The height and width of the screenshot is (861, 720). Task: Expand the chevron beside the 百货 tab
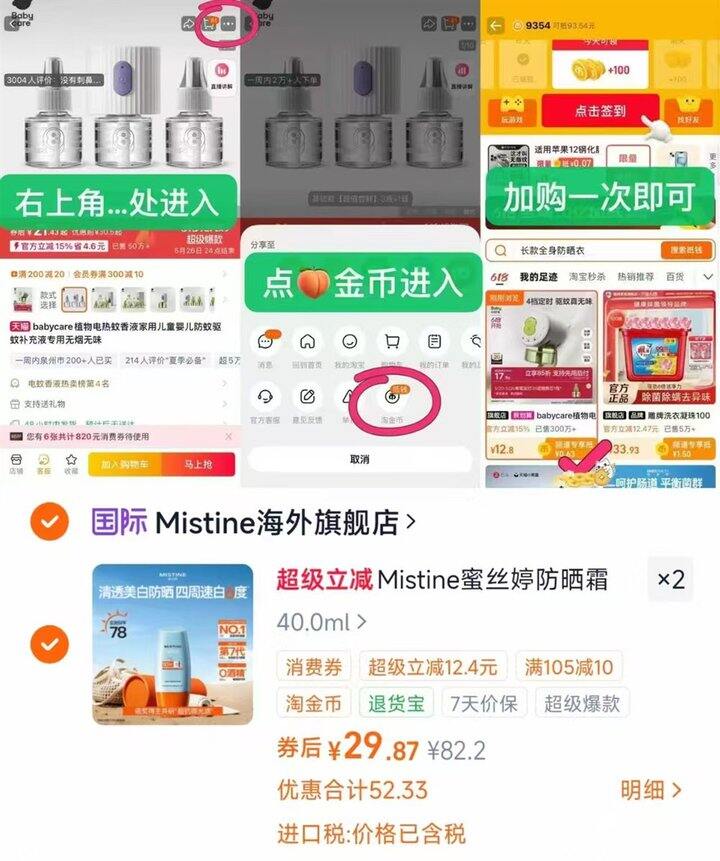click(708, 275)
